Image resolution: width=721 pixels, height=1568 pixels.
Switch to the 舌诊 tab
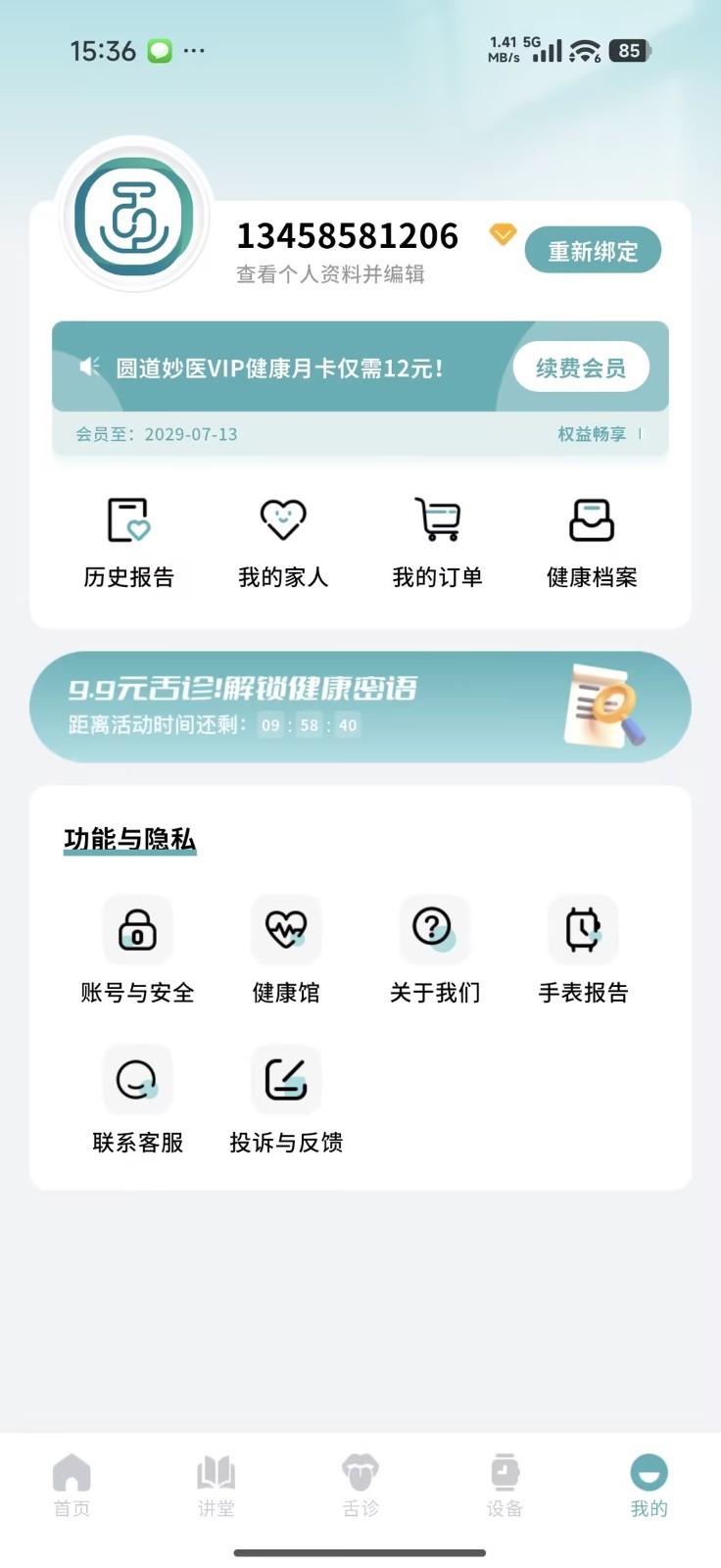click(360, 1485)
